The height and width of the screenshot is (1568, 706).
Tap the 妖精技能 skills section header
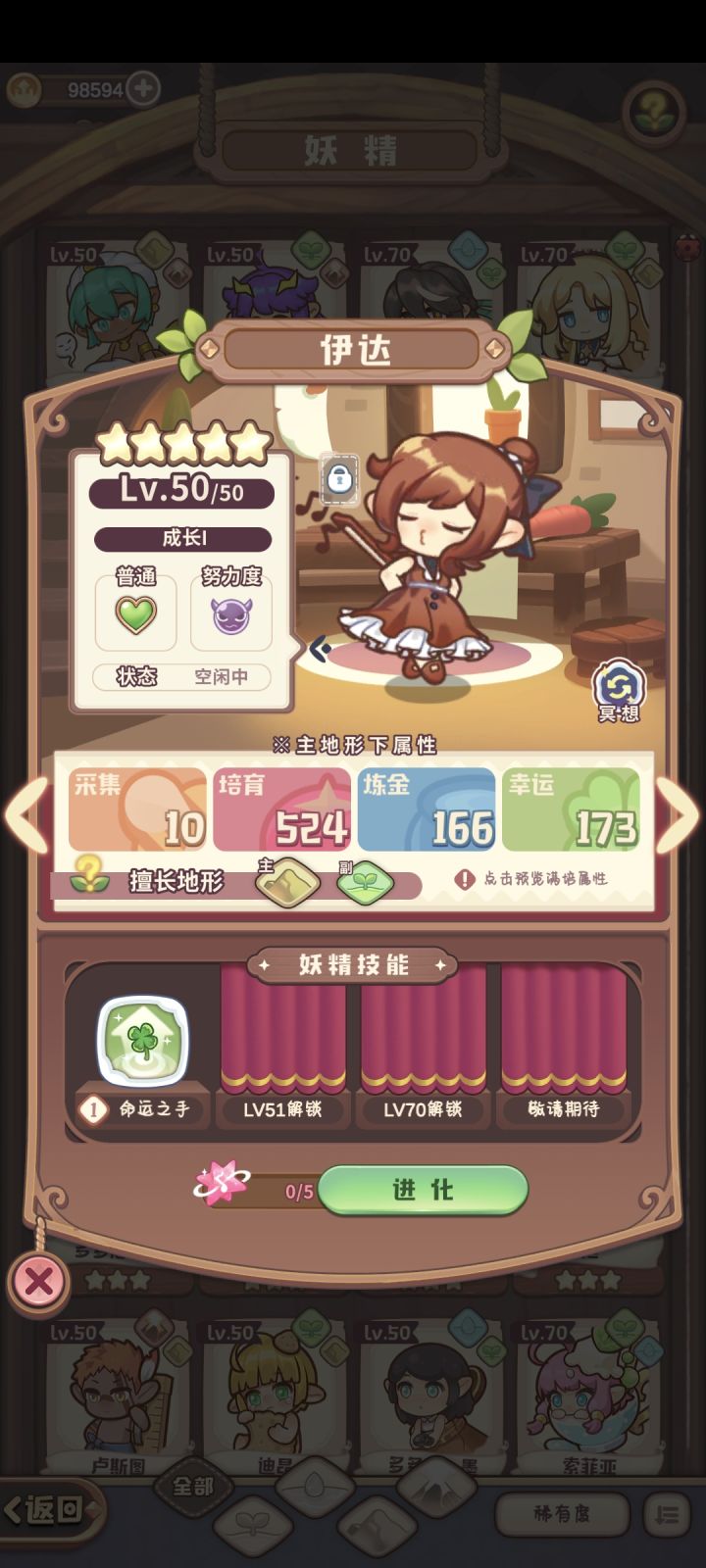point(353,964)
